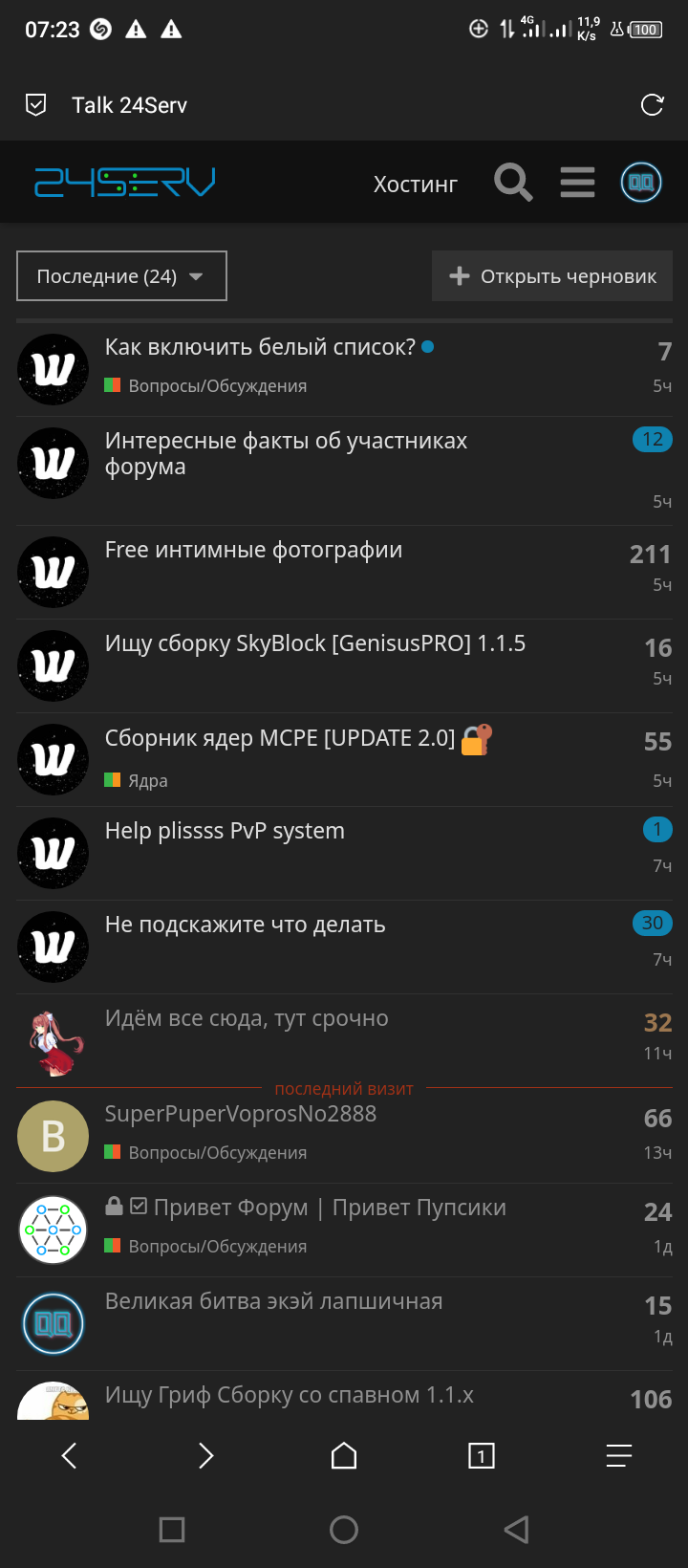
Task: Open topic Сборник ядер MCPE [UPDATE 2.0]
Action: coord(279,738)
